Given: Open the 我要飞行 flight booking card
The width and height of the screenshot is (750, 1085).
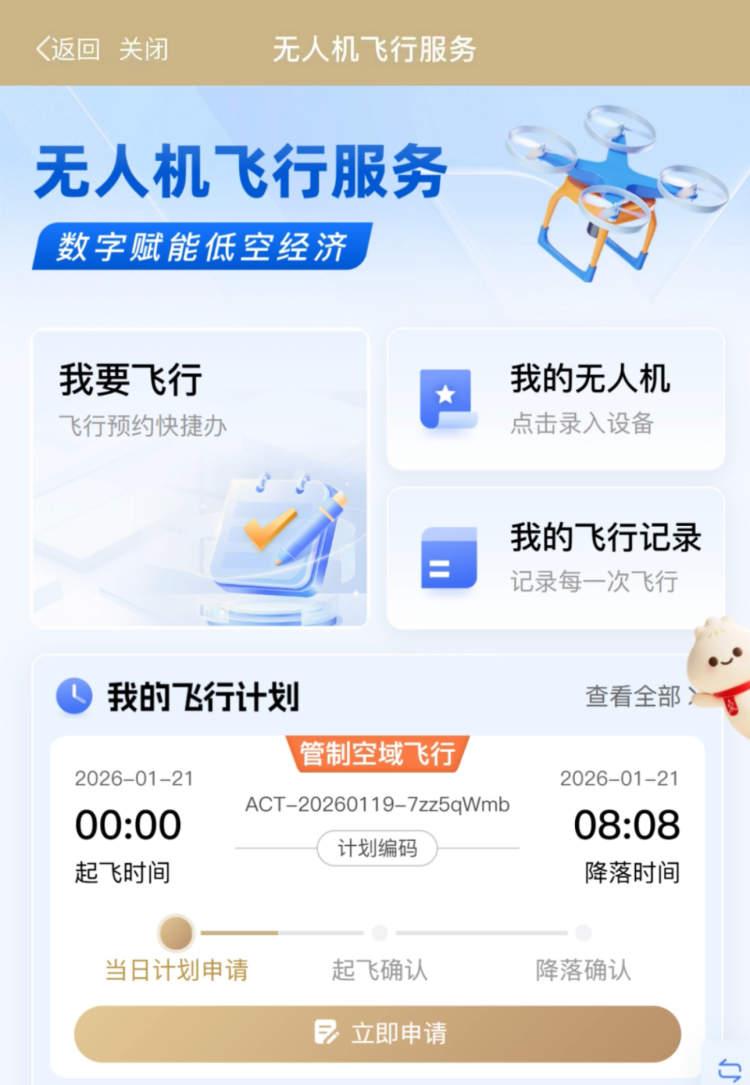Looking at the screenshot, I should pyautogui.click(x=200, y=478).
